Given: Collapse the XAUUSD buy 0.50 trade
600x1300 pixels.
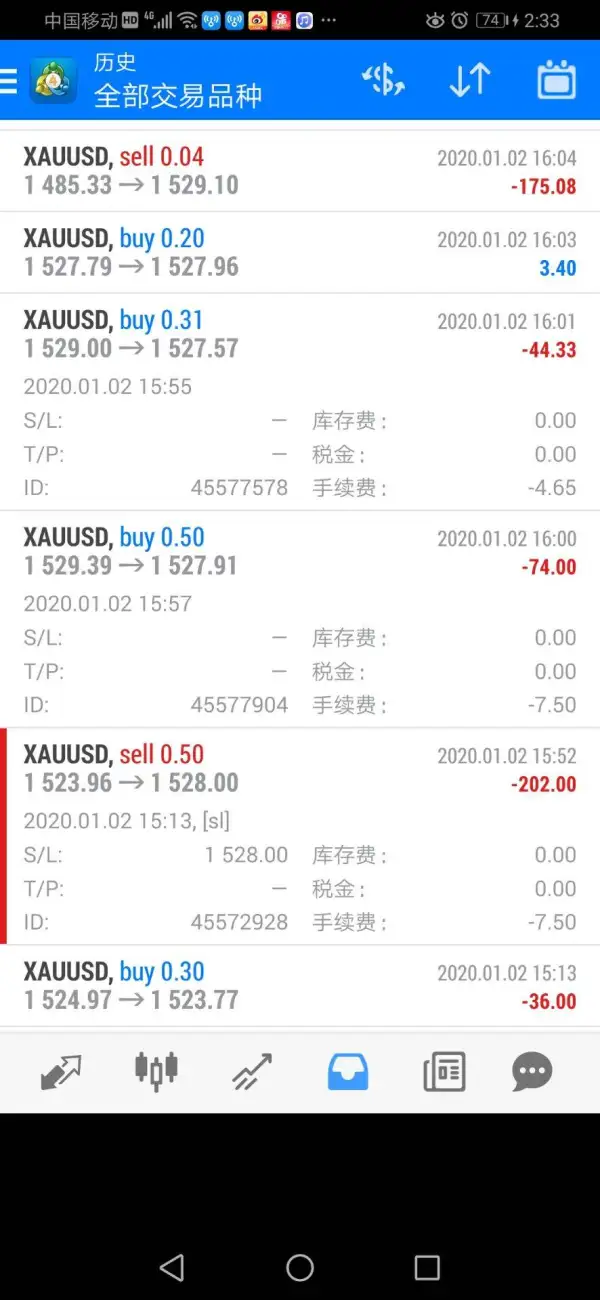Looking at the screenshot, I should (x=300, y=552).
